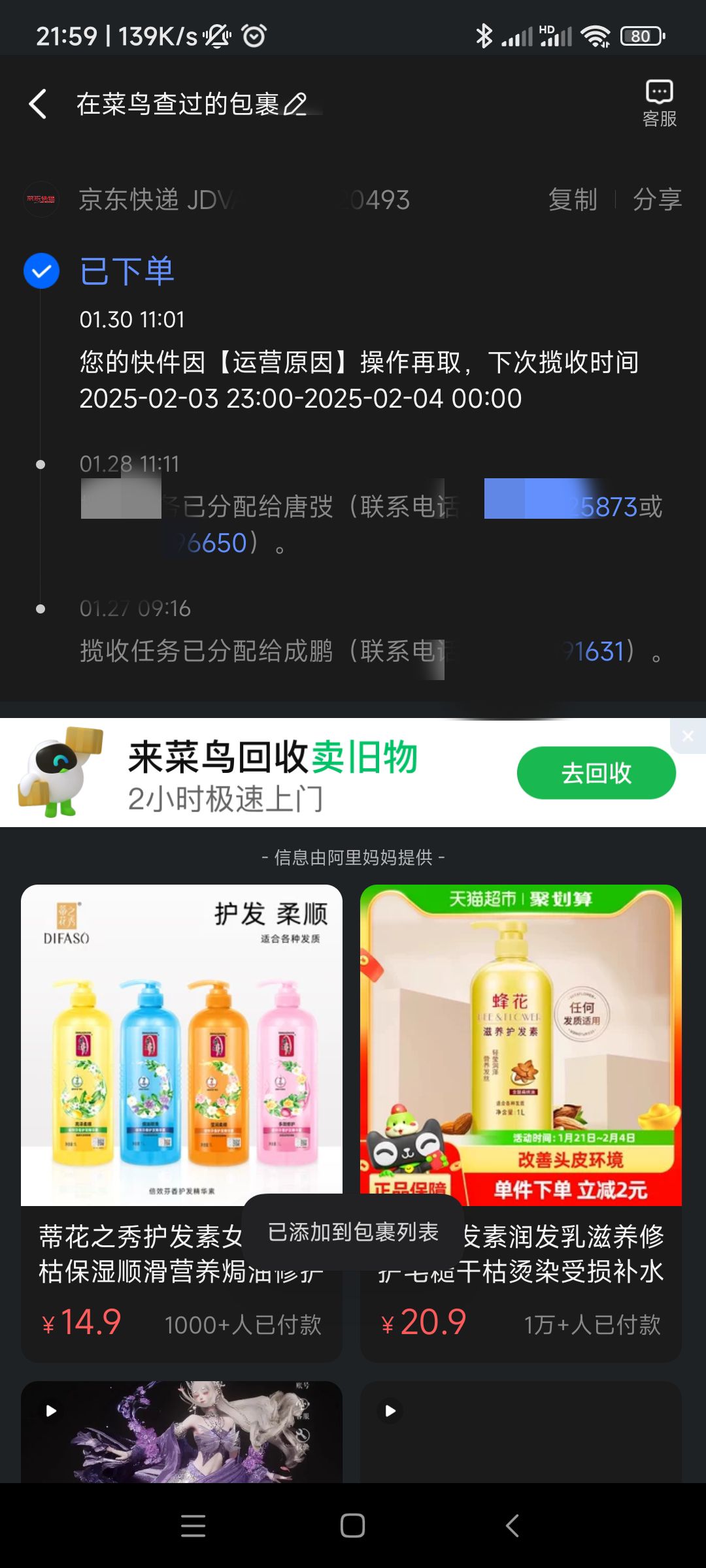The image size is (706, 1568).
Task: Go back using the top-left arrow
Action: pos(38,104)
